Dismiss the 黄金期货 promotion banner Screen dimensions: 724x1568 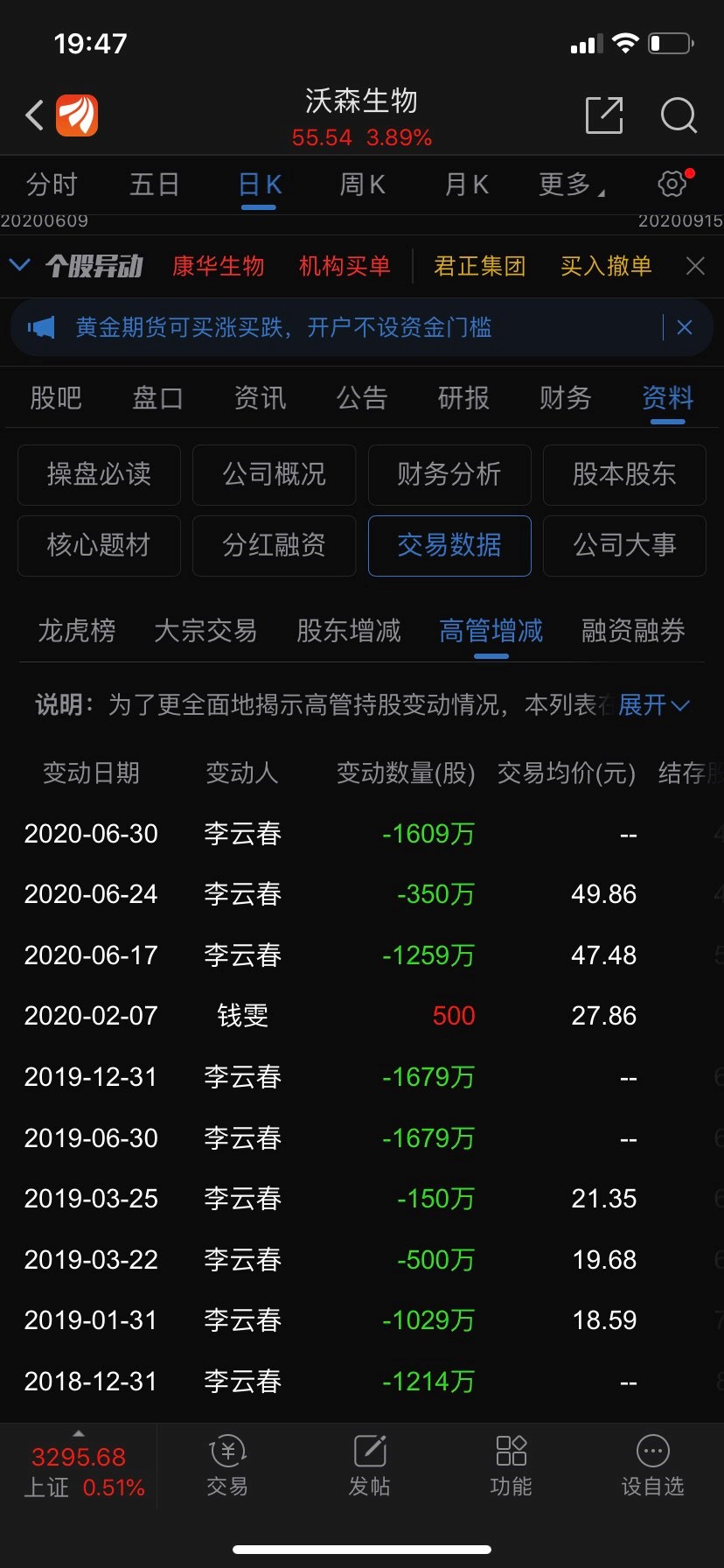(x=685, y=327)
